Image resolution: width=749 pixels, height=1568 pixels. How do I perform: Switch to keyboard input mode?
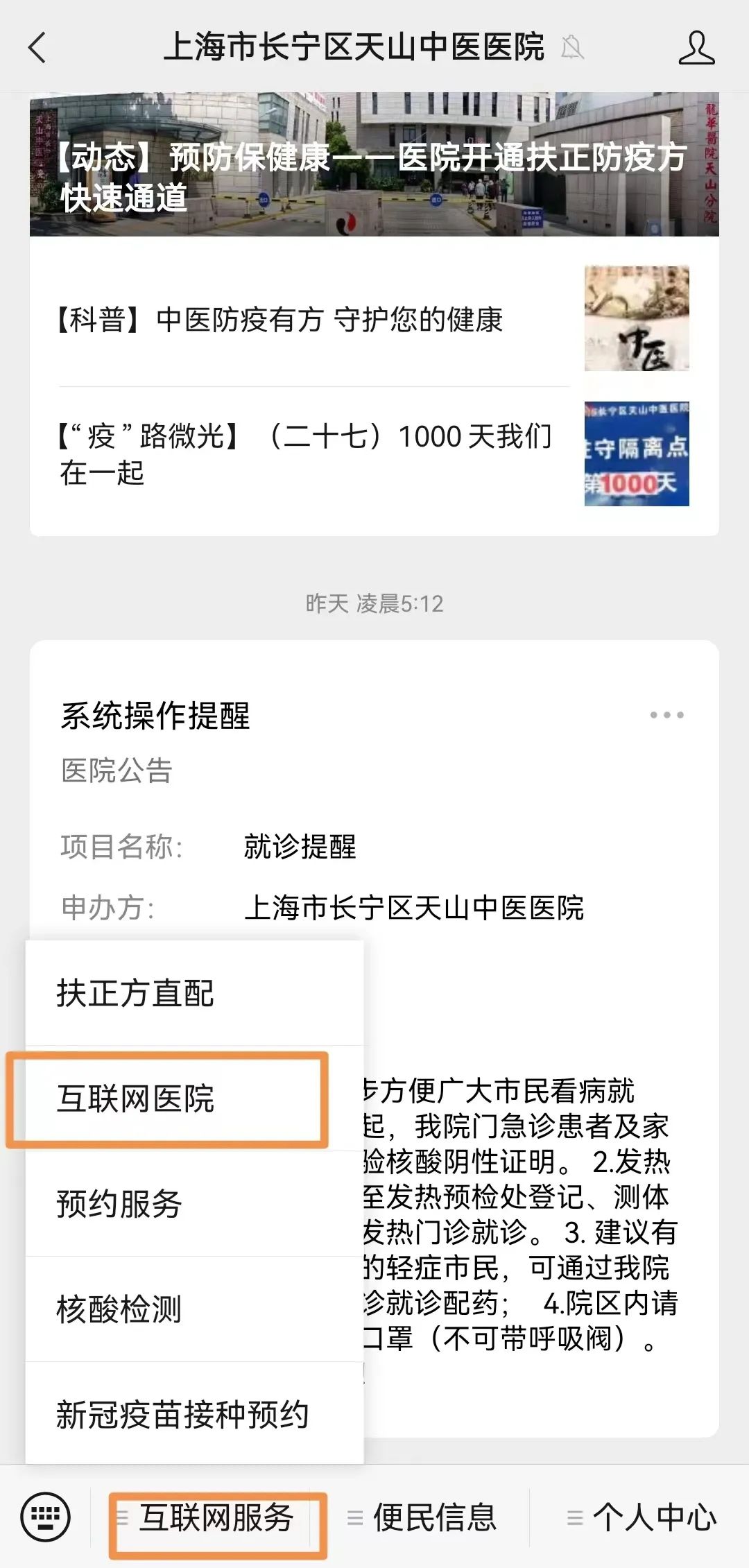click(46, 1517)
